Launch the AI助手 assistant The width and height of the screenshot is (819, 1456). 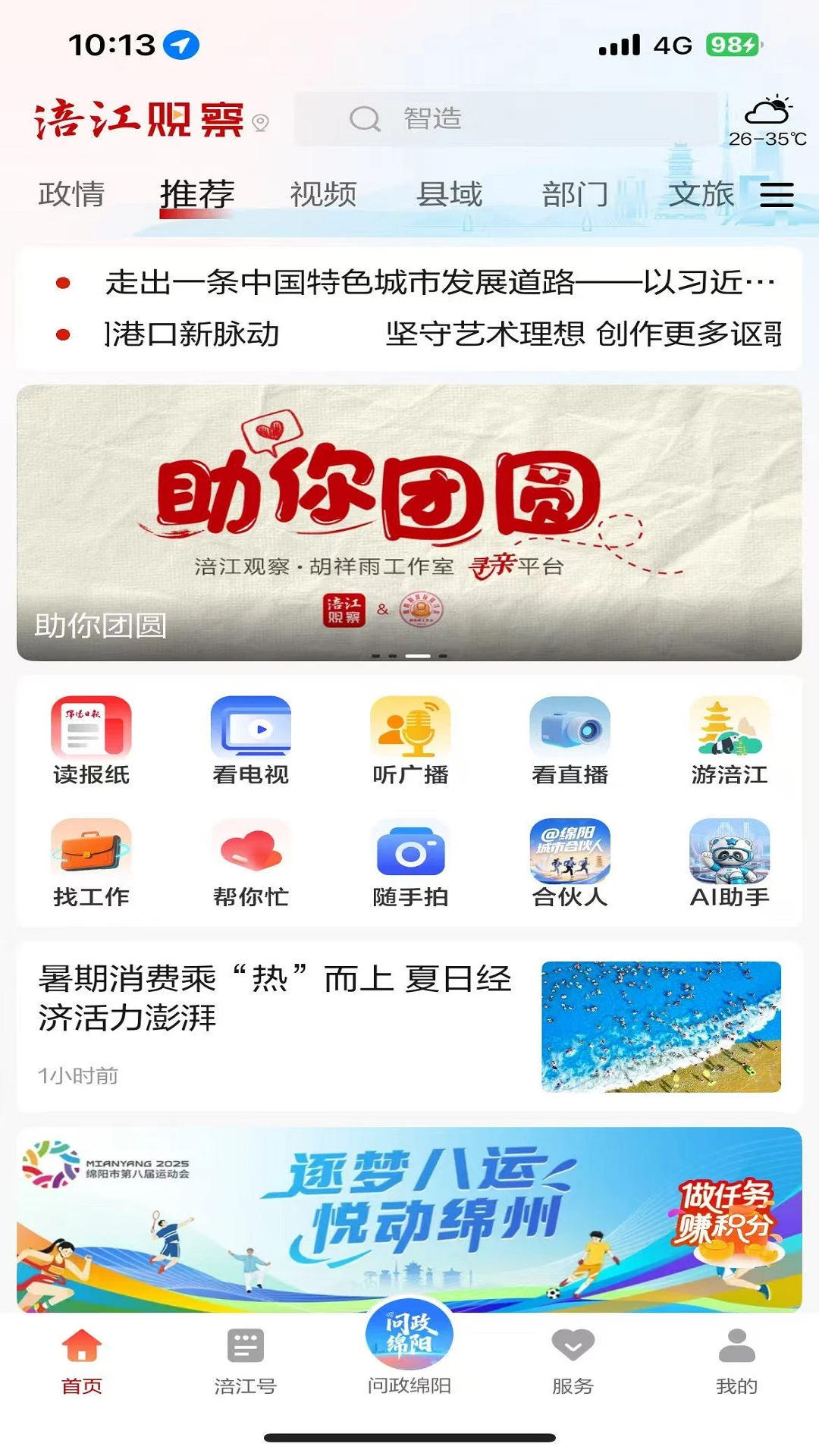pos(729,863)
